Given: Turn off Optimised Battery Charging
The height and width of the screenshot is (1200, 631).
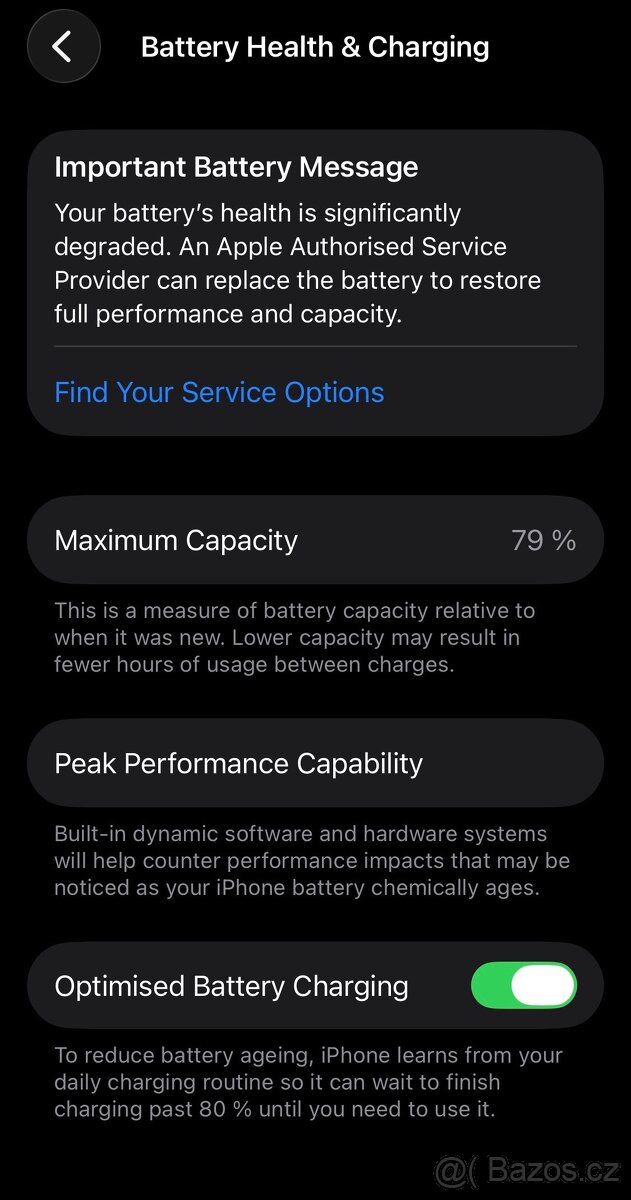Looking at the screenshot, I should click(x=523, y=986).
